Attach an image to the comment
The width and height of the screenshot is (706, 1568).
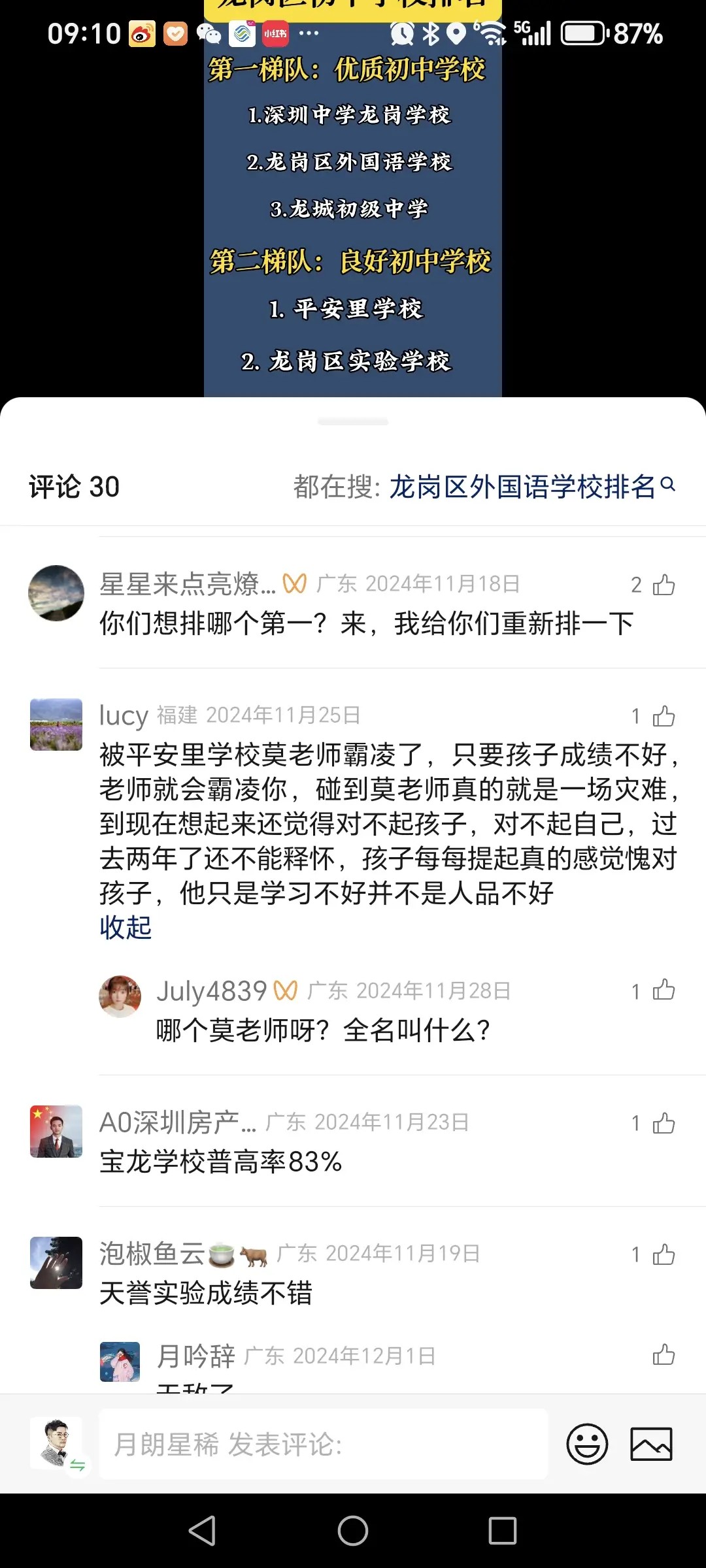click(x=651, y=1444)
